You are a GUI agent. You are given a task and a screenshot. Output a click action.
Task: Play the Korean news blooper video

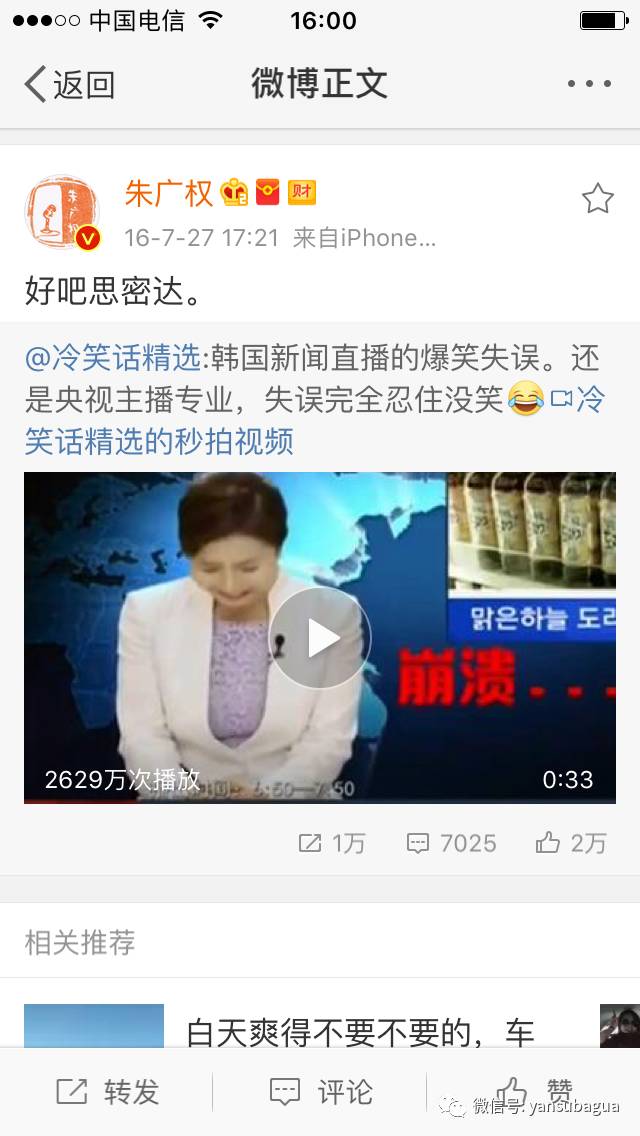[x=320, y=638]
